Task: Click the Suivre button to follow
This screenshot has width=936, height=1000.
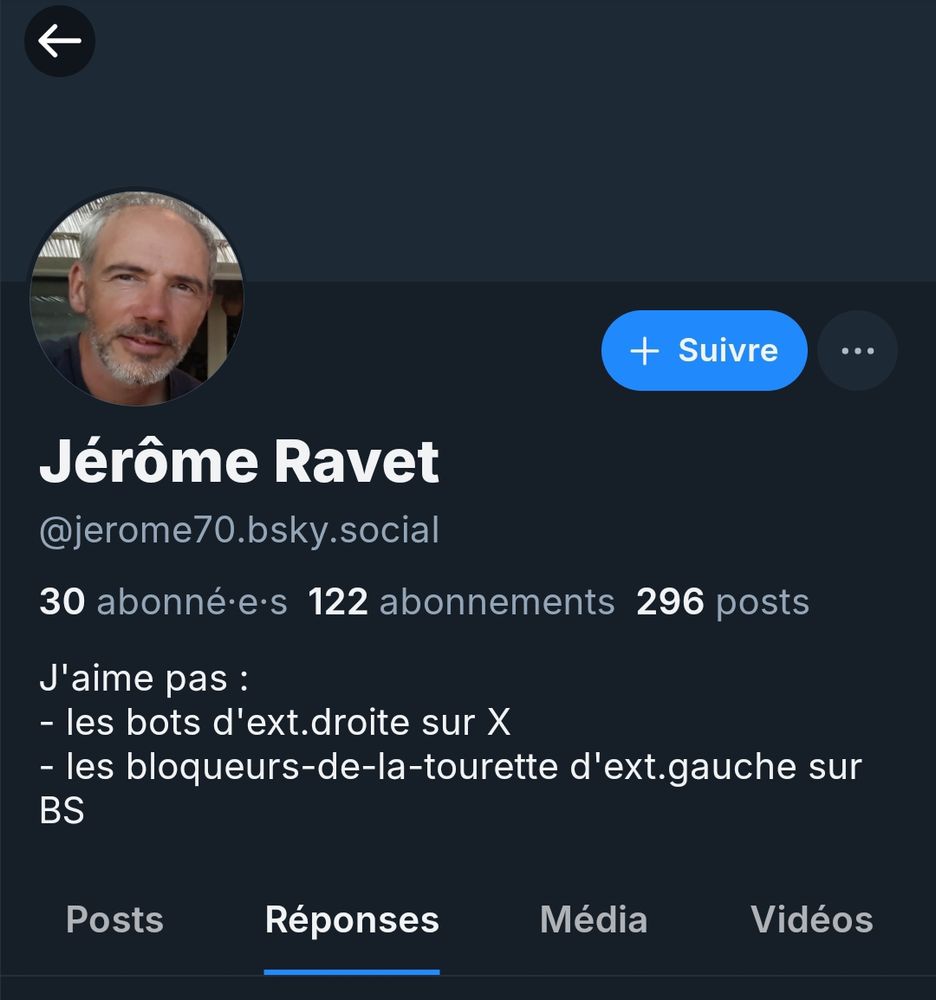Action: (x=703, y=350)
